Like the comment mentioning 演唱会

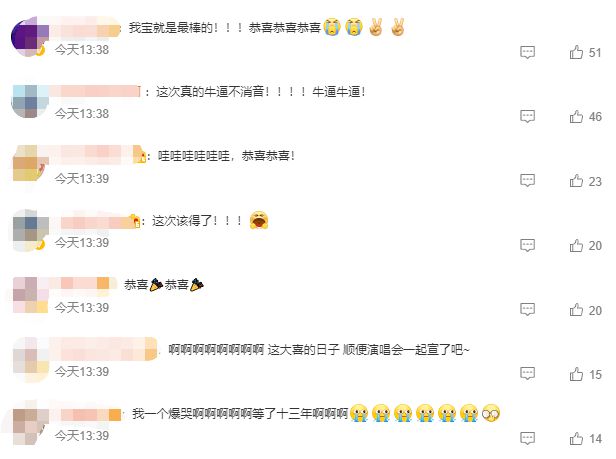[576, 375]
